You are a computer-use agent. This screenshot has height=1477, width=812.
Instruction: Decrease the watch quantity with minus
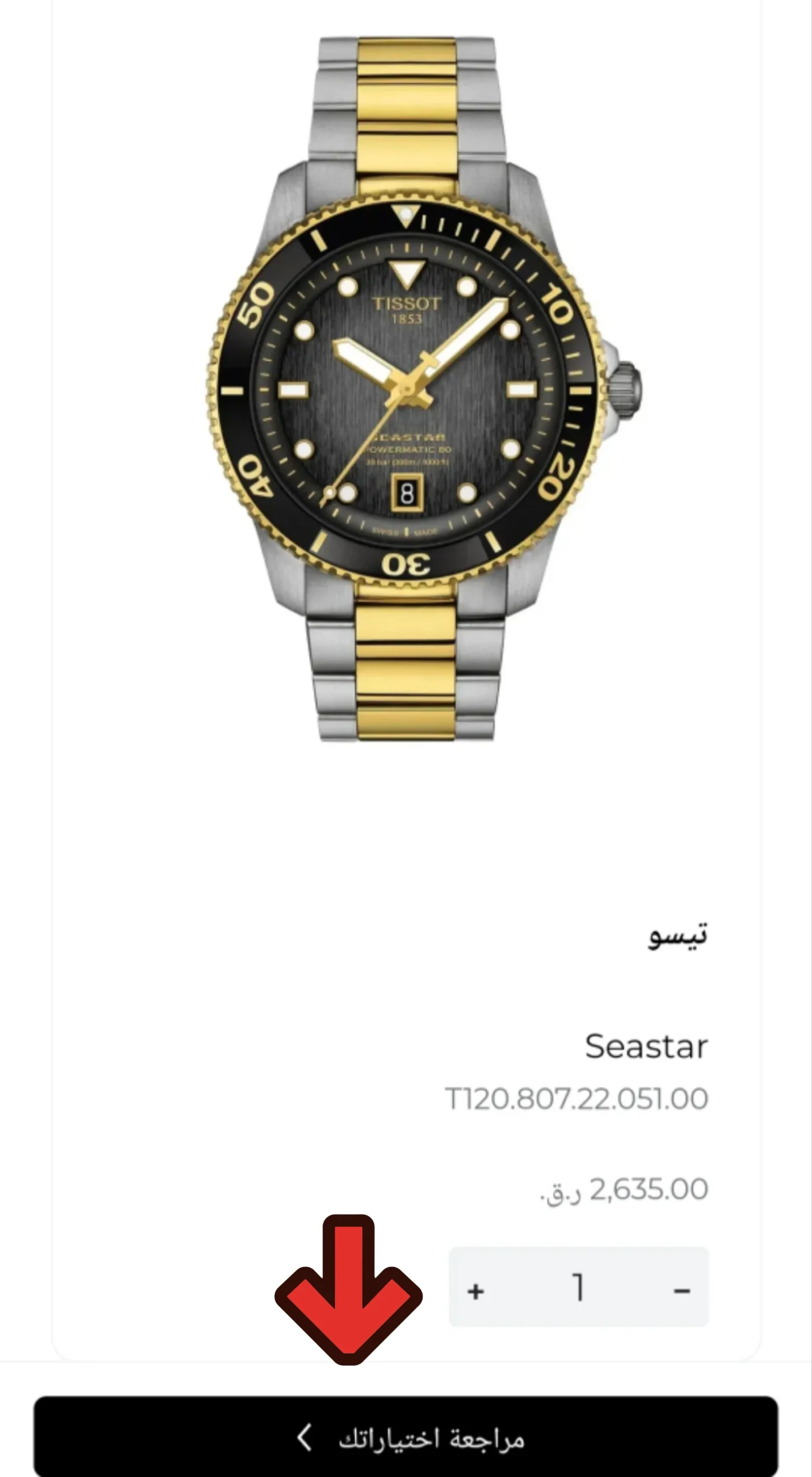click(682, 1291)
